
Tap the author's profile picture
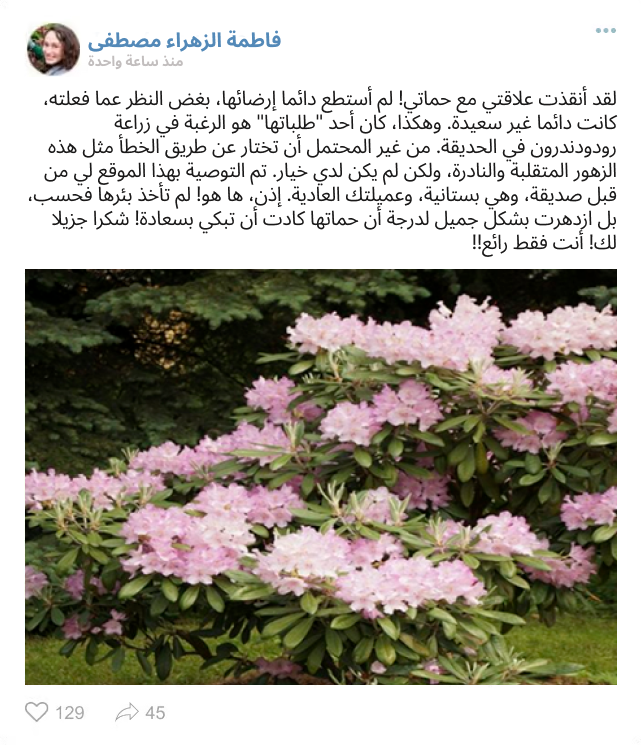pos(53,49)
